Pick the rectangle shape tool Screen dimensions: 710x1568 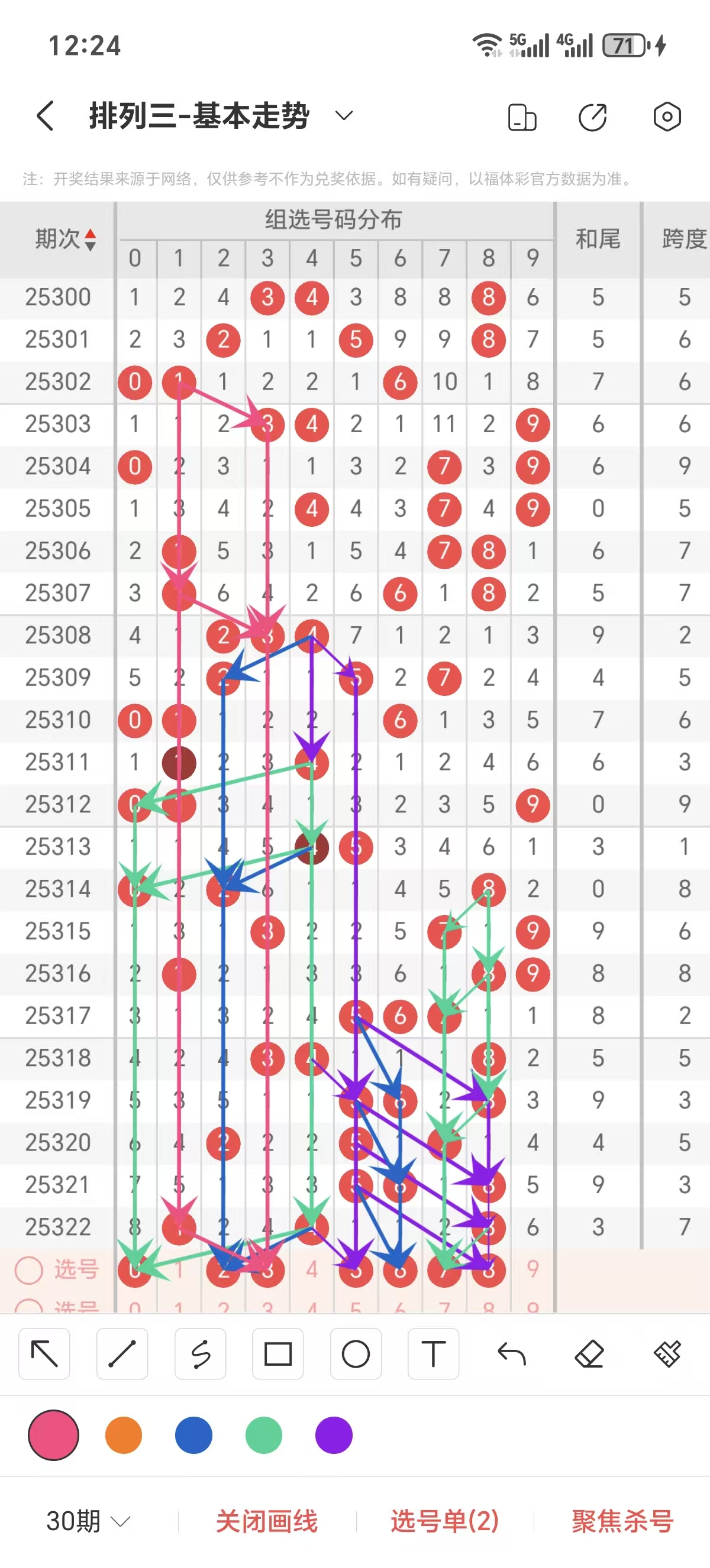tap(277, 1354)
